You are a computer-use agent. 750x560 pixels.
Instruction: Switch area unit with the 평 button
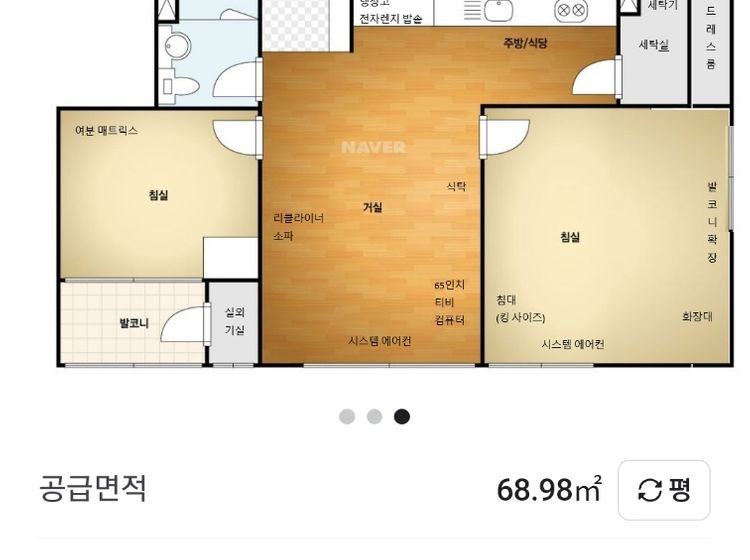664,490
